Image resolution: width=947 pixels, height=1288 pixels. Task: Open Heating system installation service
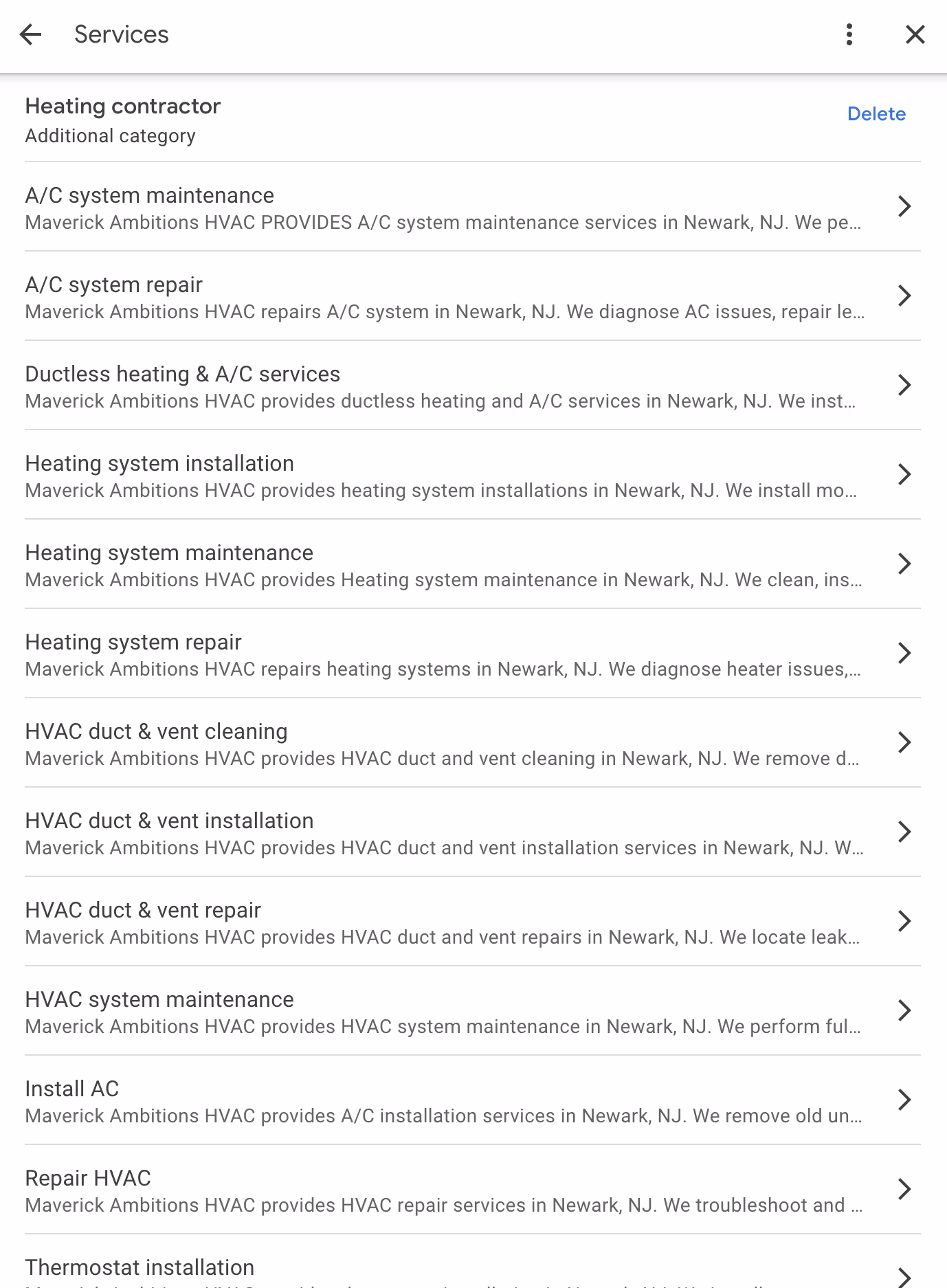point(473,475)
